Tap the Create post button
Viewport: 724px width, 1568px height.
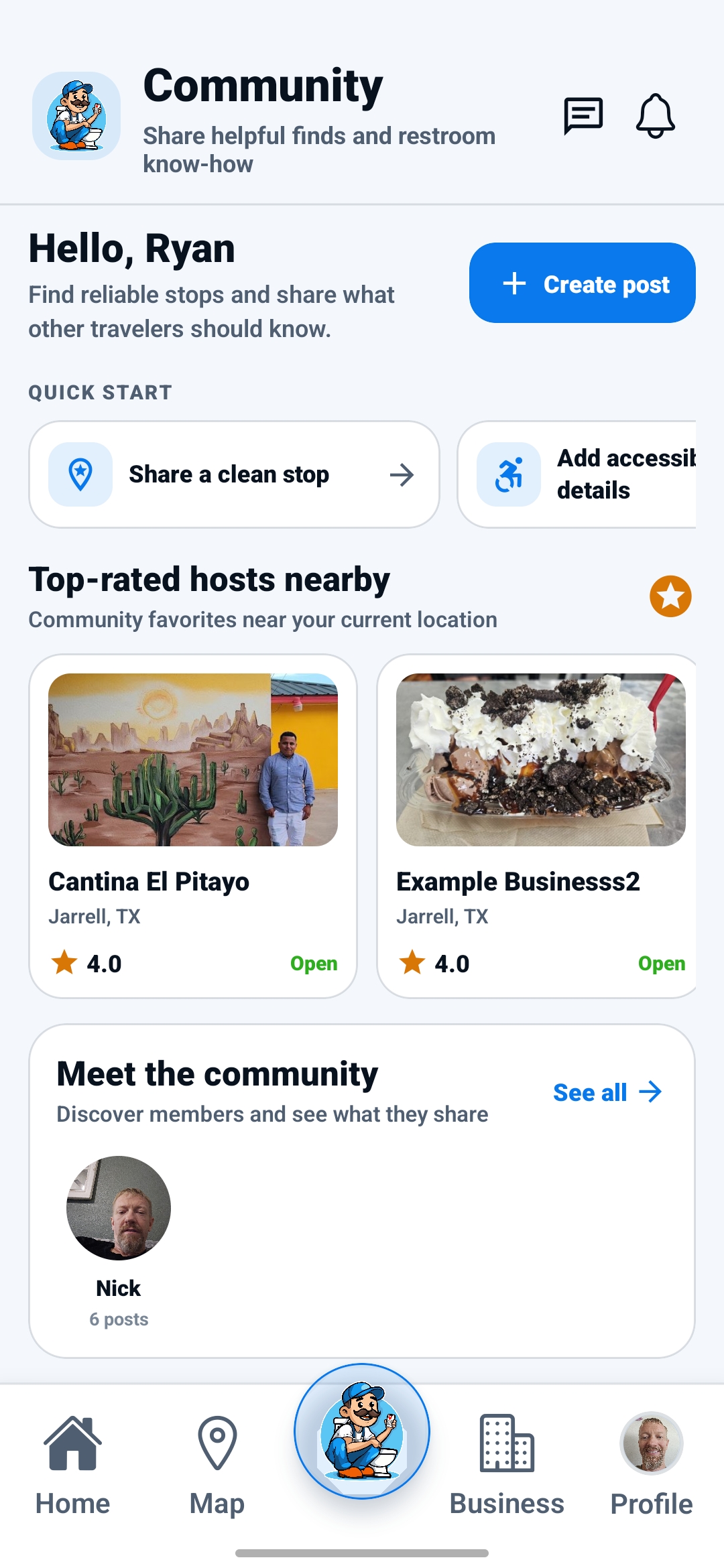[582, 283]
